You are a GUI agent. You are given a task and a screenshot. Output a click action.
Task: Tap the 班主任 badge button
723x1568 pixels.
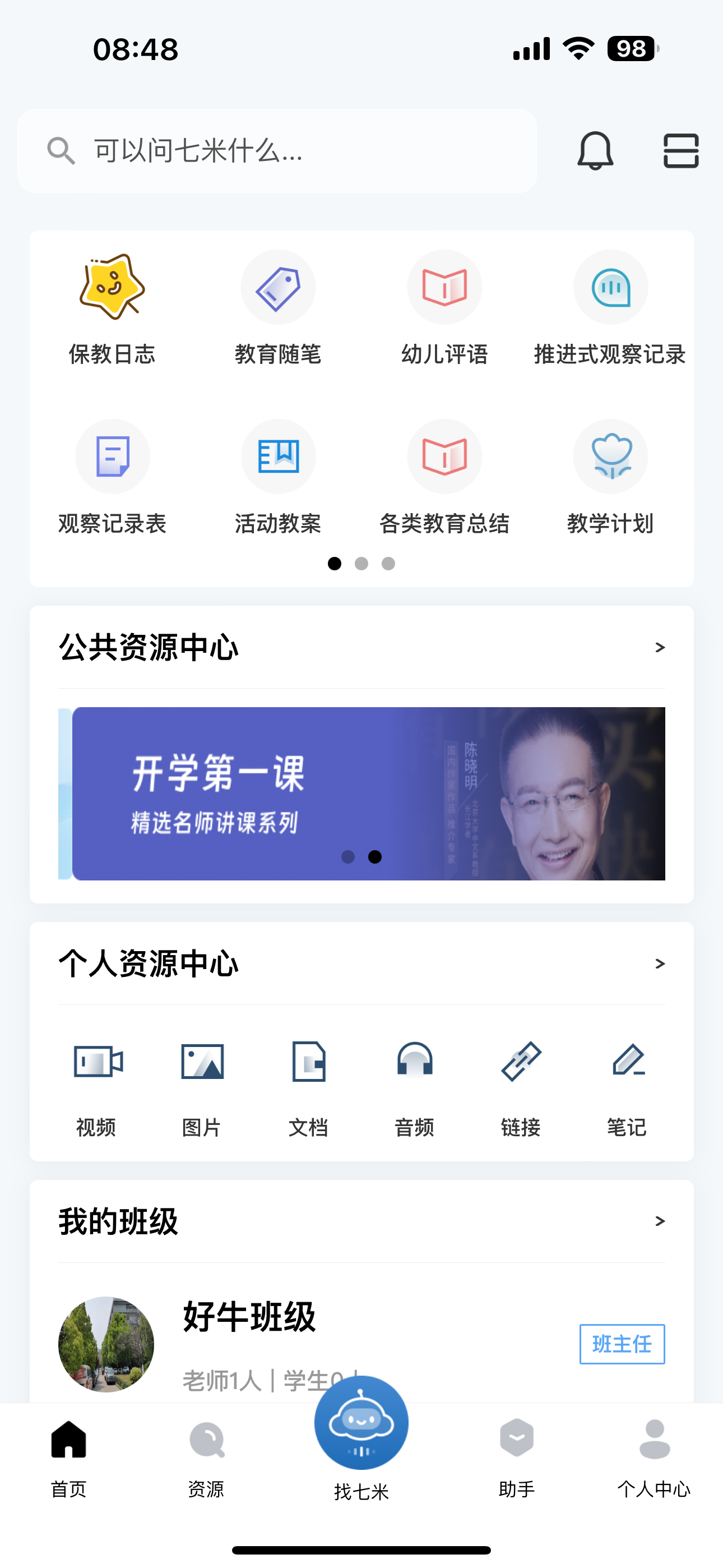click(622, 1345)
